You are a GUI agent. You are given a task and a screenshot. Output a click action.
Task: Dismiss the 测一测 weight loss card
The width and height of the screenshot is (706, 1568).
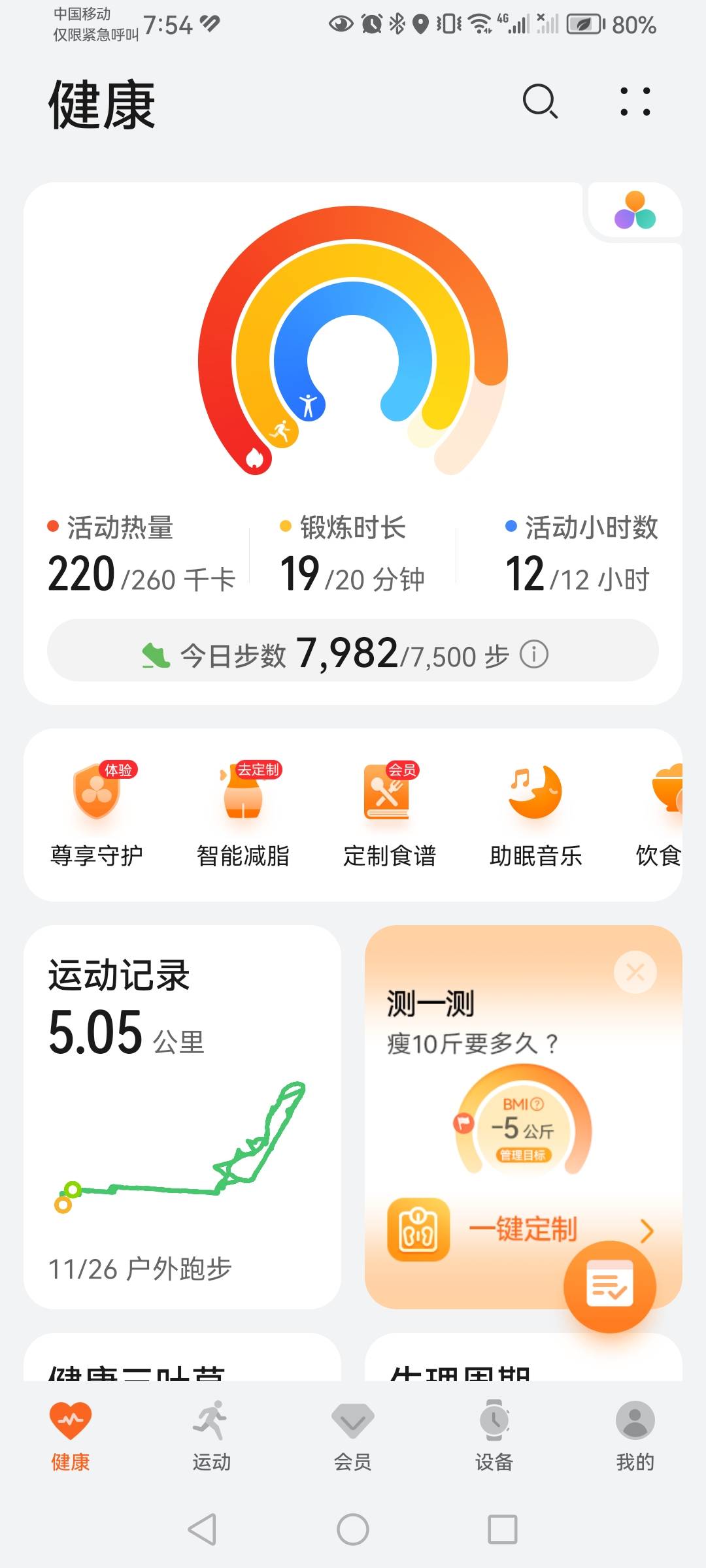tap(635, 973)
